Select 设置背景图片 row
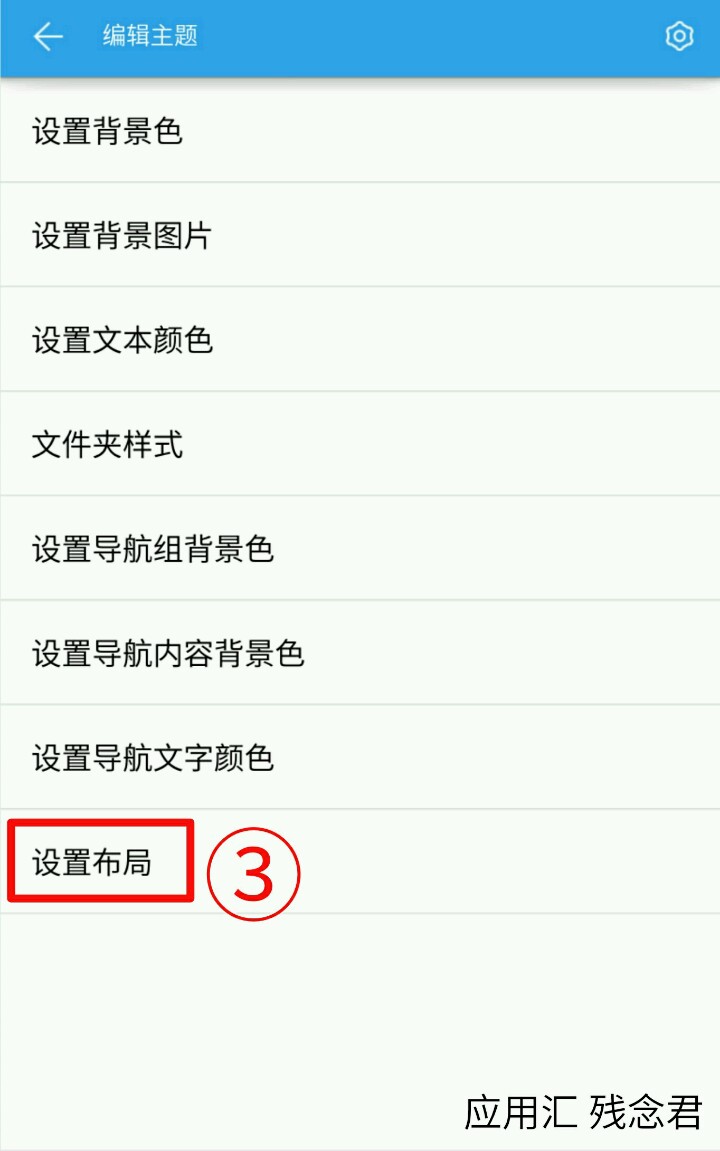 click(122, 236)
